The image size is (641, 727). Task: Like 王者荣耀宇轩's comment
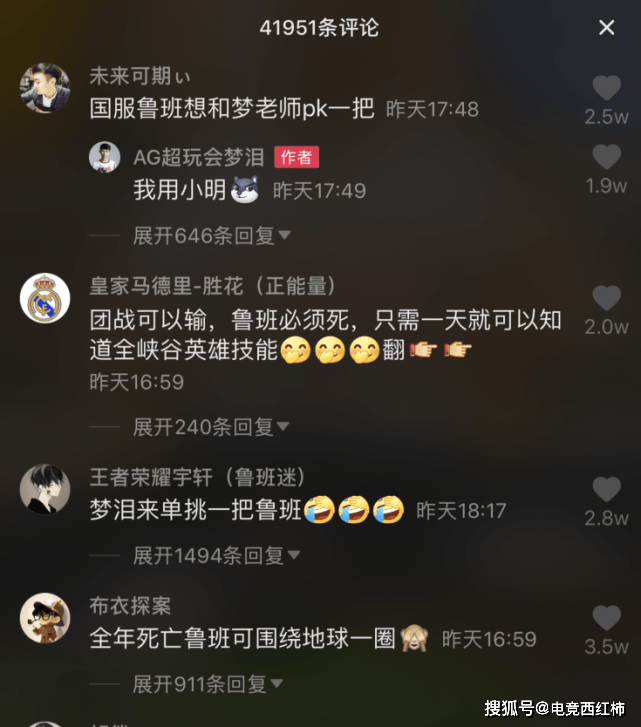click(606, 490)
